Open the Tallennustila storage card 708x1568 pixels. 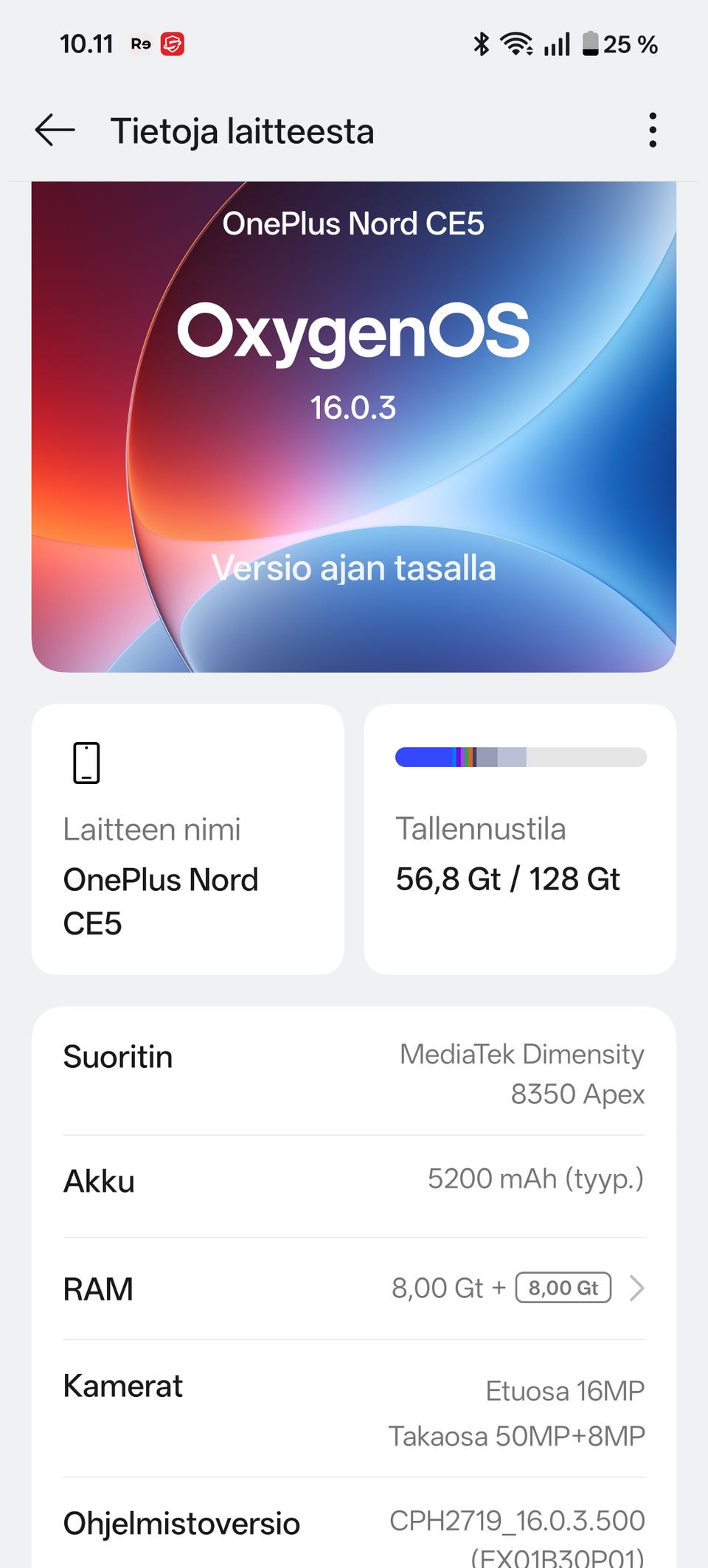(520, 839)
